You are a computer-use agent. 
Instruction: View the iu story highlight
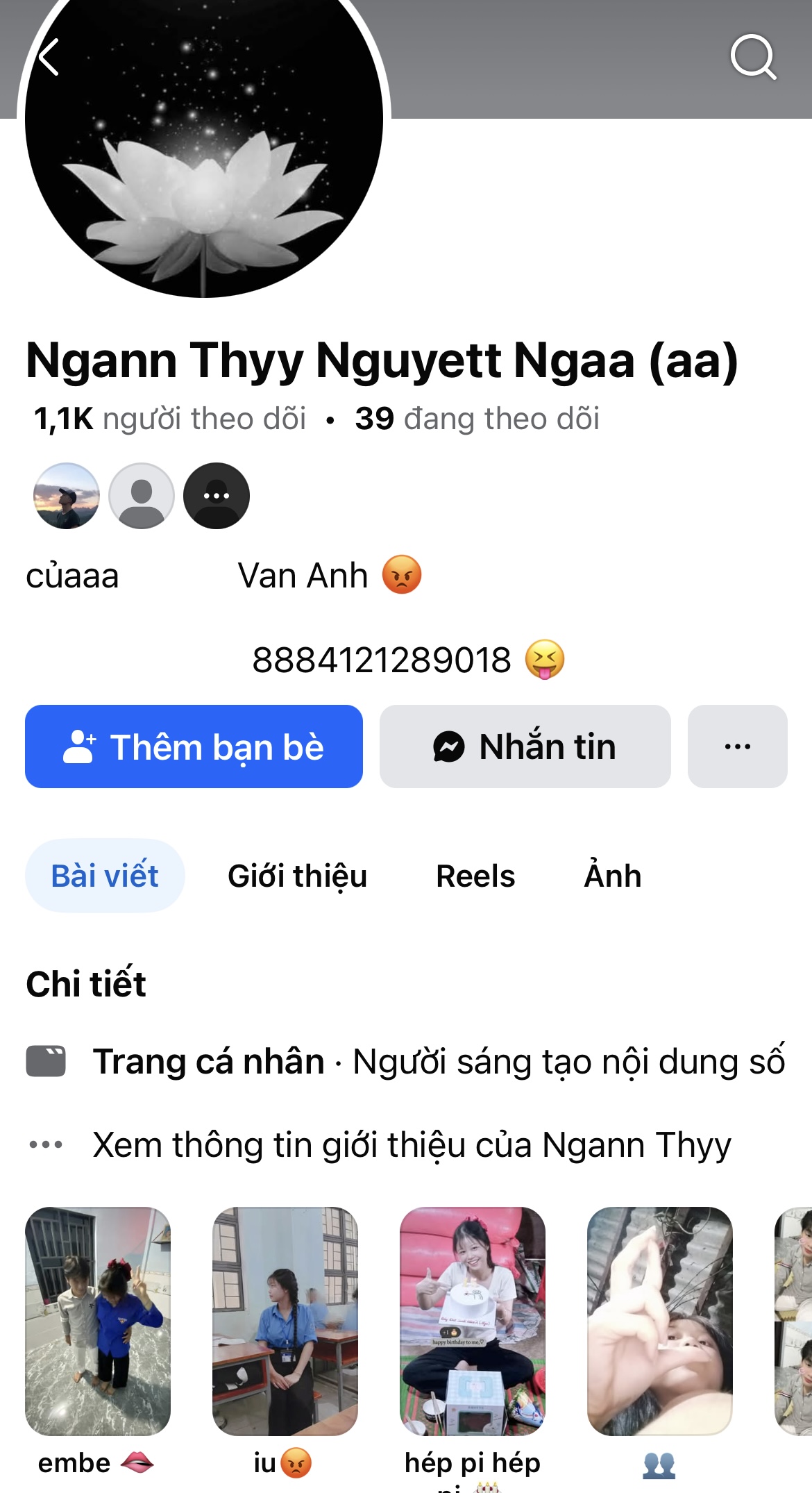285,1321
